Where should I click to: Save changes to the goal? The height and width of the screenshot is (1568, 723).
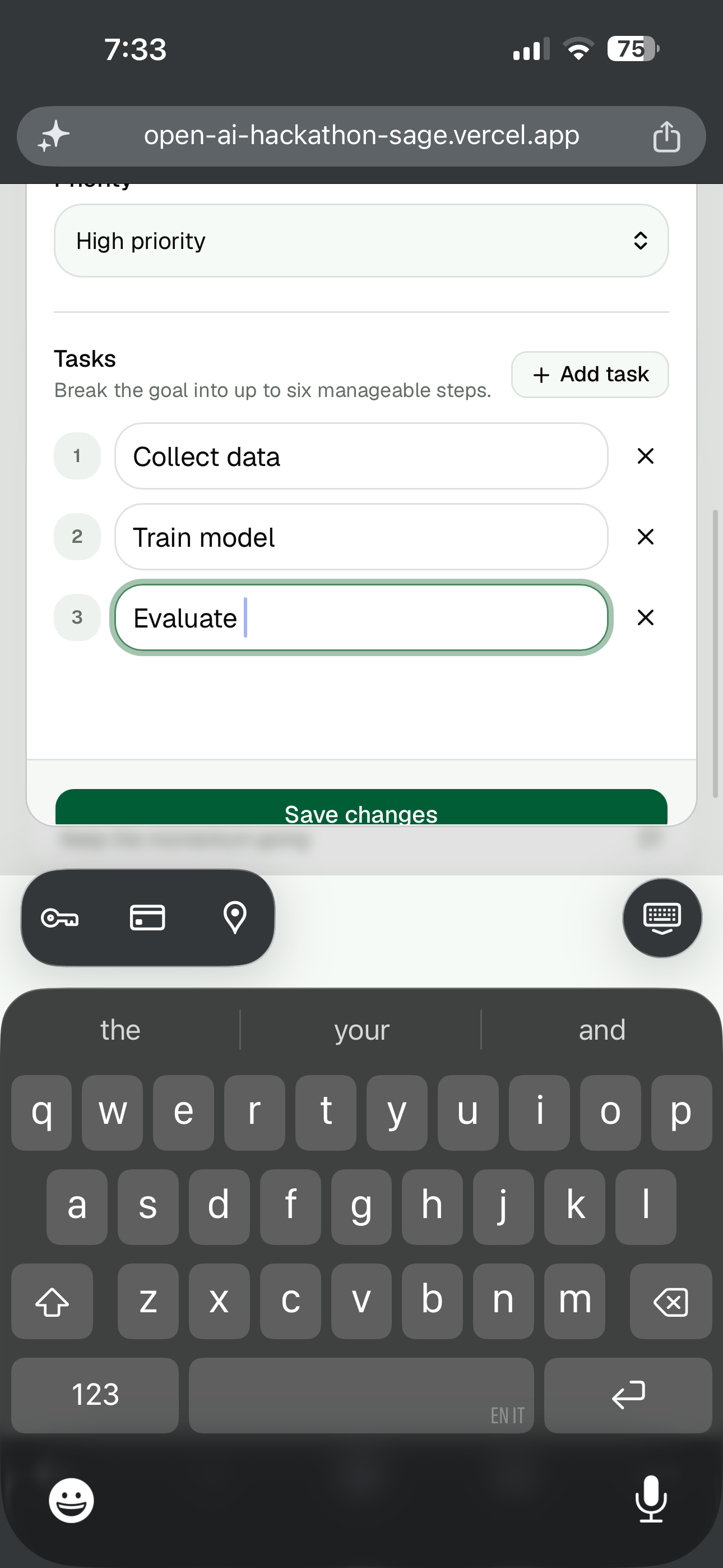[361, 807]
